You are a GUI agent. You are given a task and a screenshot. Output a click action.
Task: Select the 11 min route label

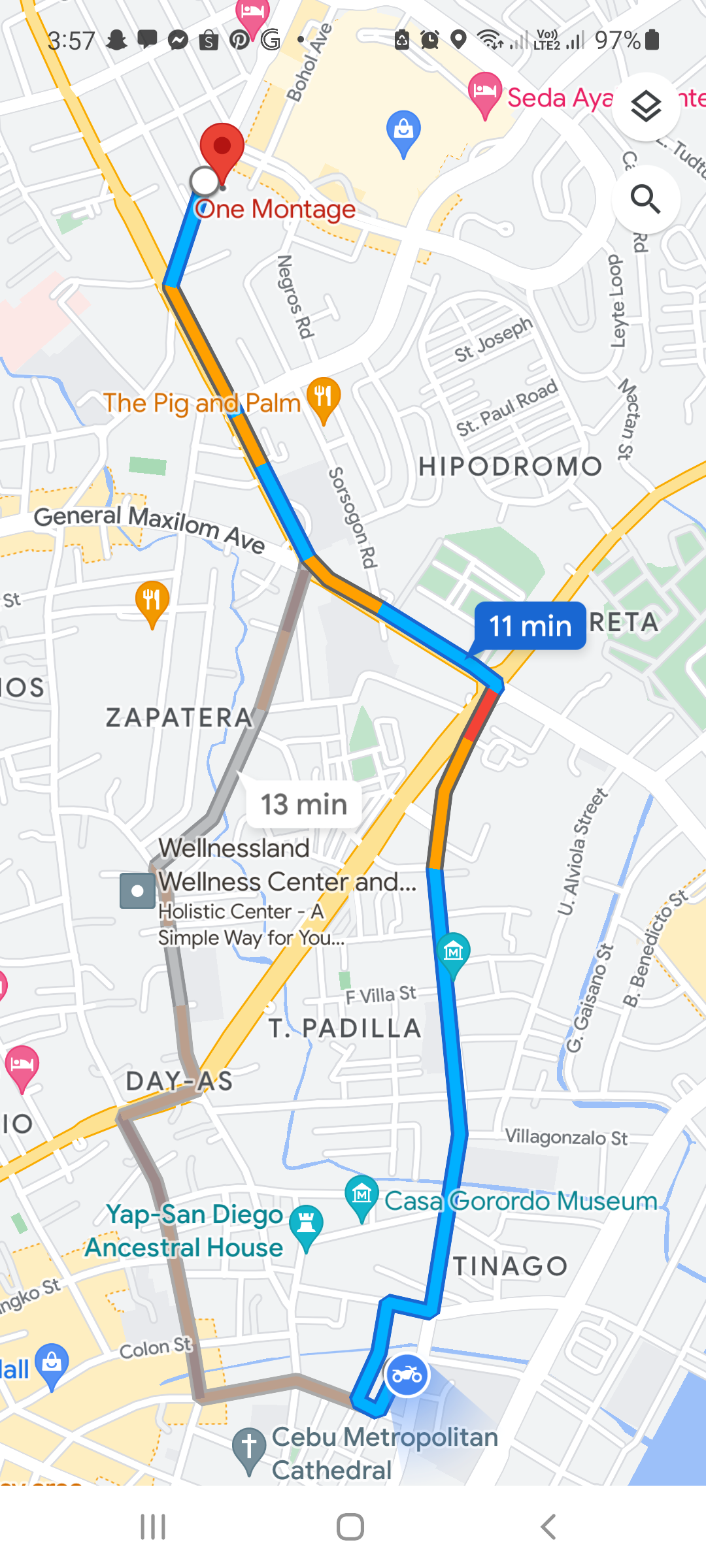click(530, 626)
